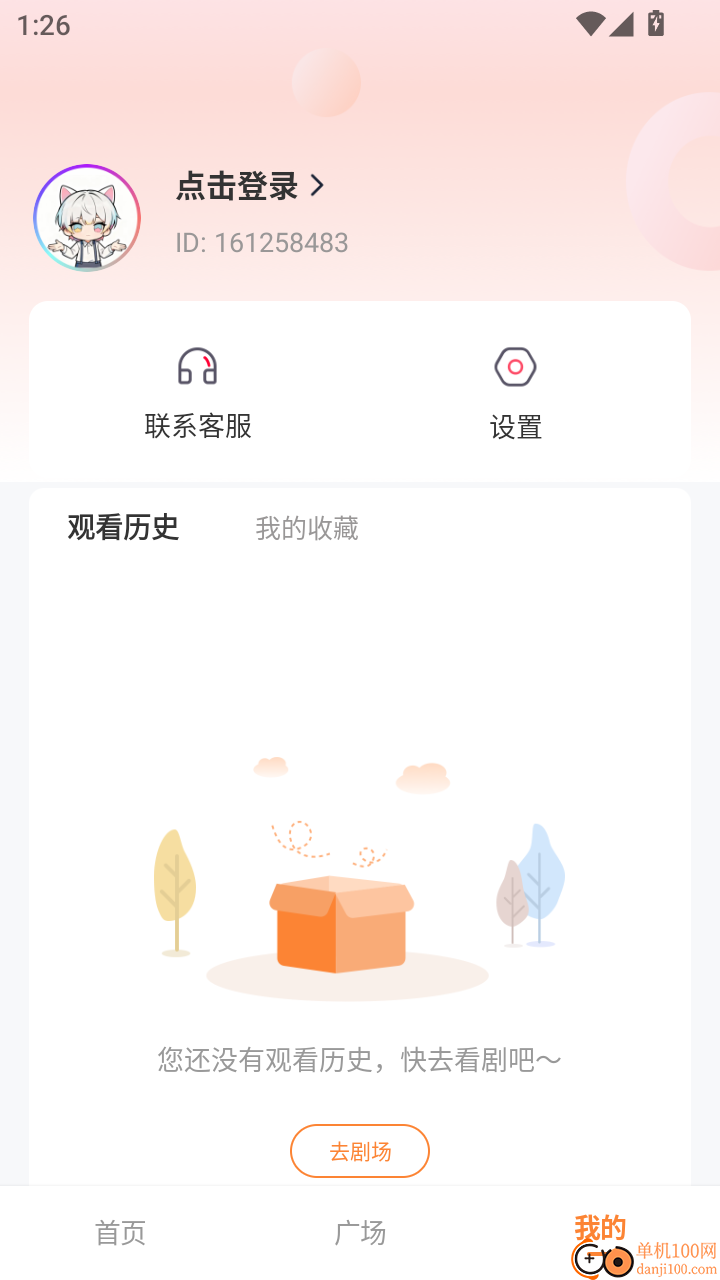Image resolution: width=720 pixels, height=1280 pixels.
Task: Switch to the 观看历史 tab
Action: 124,528
